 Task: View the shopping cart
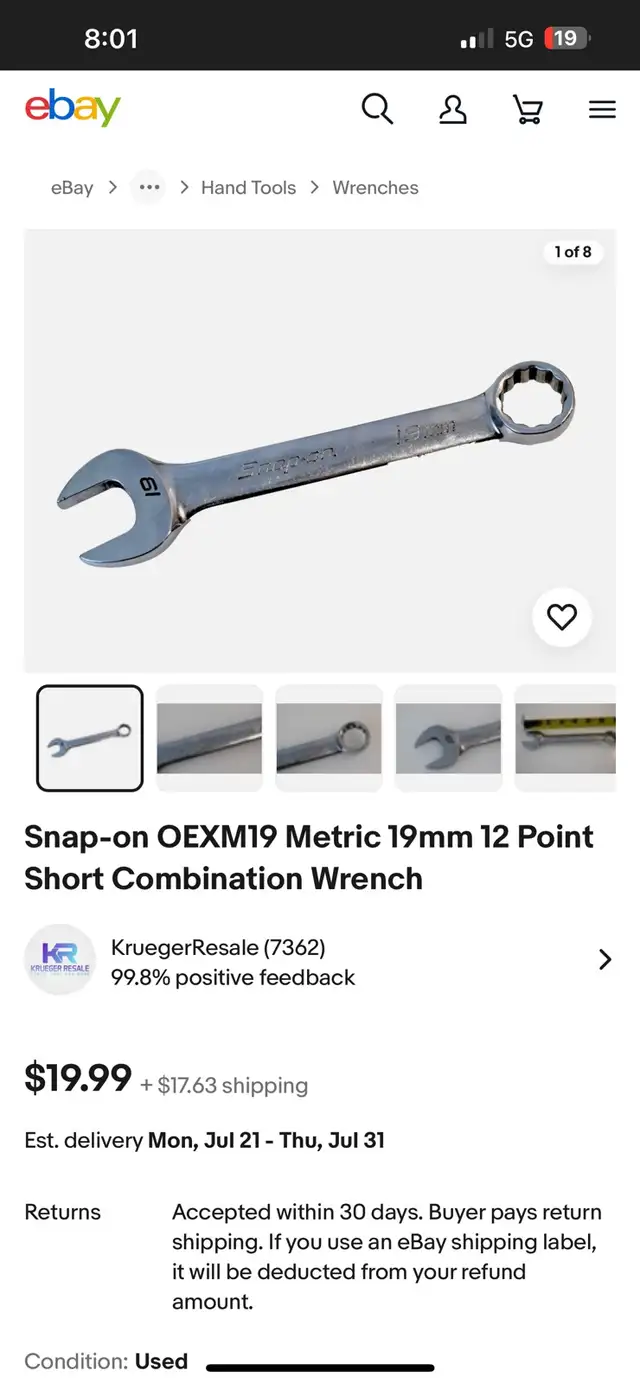[x=527, y=108]
